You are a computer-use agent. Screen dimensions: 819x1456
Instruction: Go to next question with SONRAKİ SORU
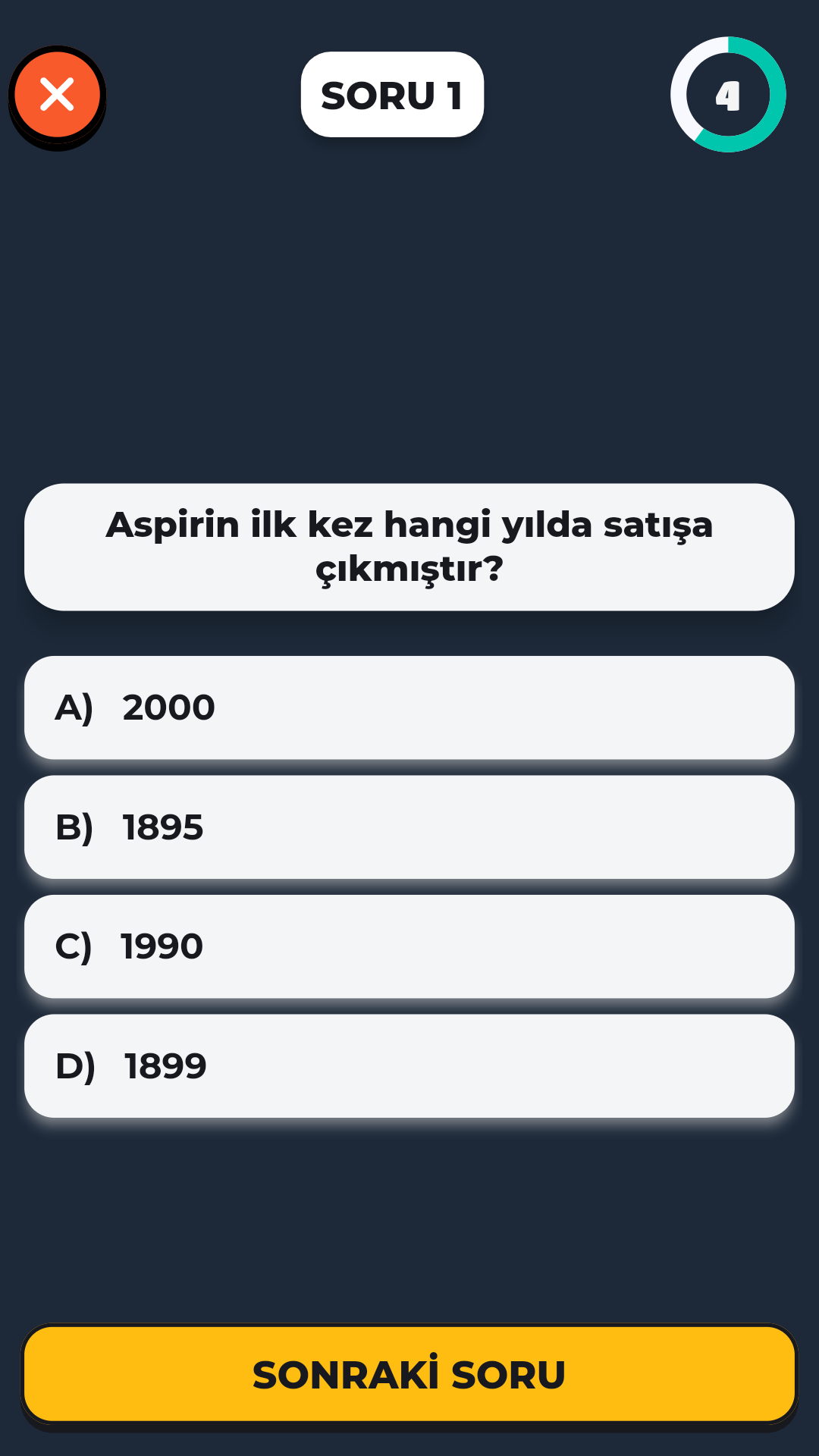pyautogui.click(x=409, y=1374)
